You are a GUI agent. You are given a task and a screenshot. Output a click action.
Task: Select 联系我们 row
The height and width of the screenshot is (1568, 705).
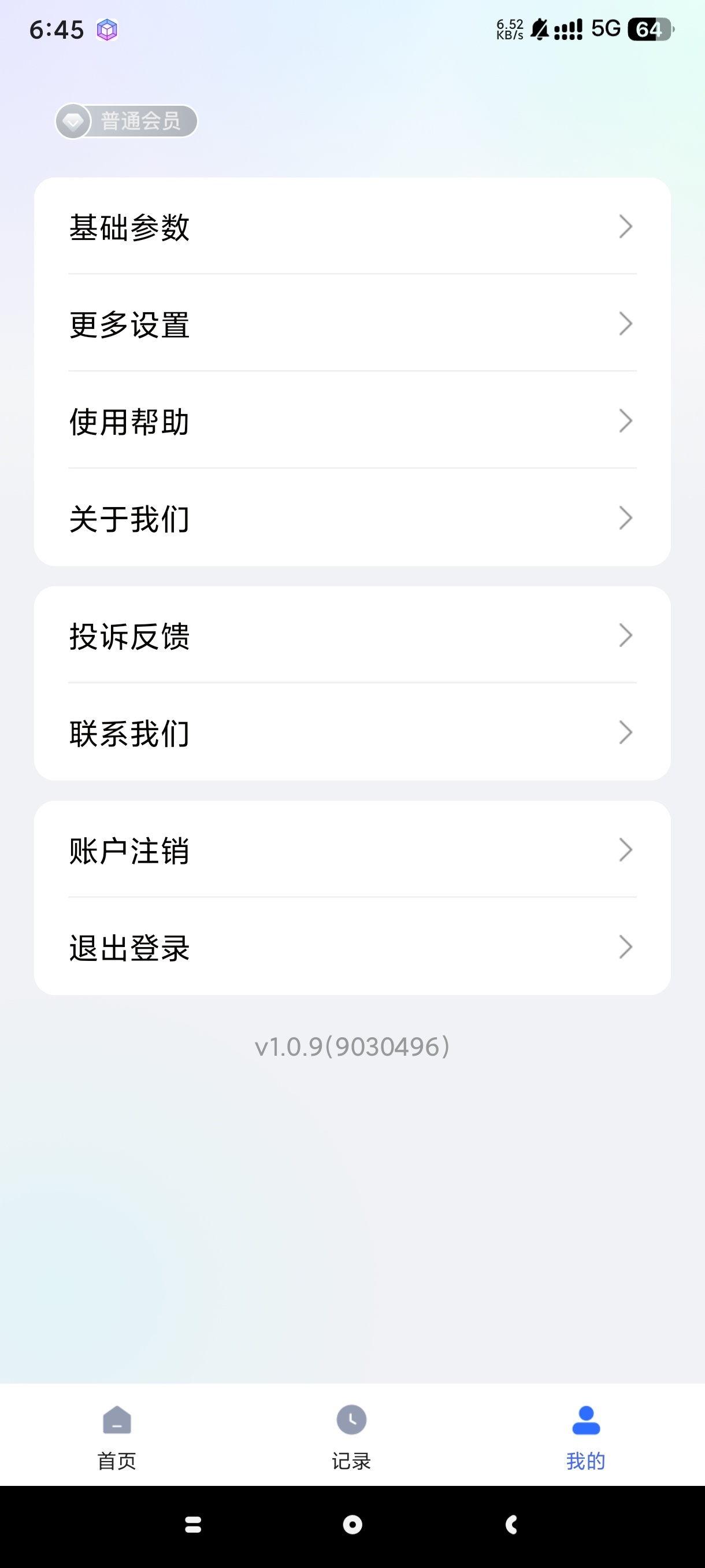point(351,733)
